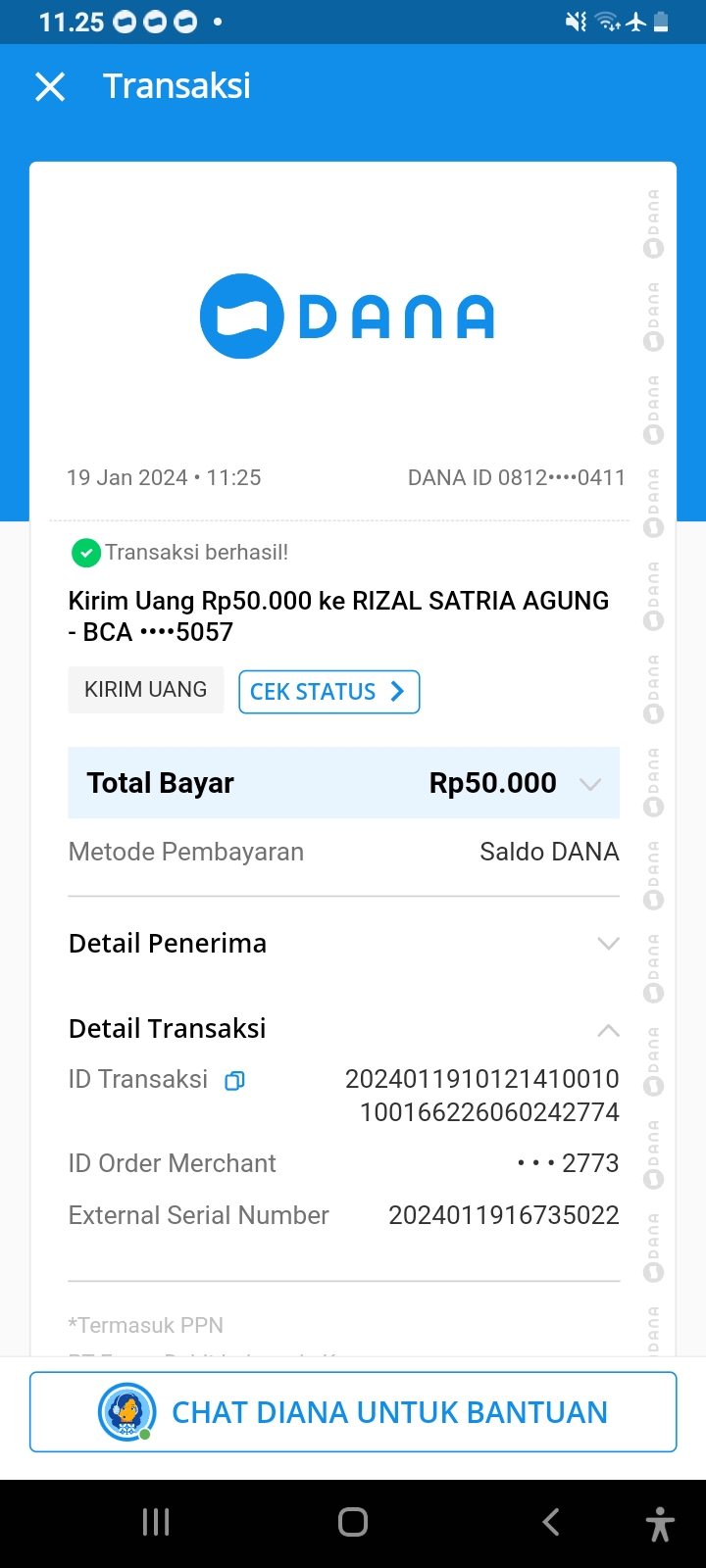
Task: Expand the Total Bayar breakdown
Action: [x=589, y=784]
